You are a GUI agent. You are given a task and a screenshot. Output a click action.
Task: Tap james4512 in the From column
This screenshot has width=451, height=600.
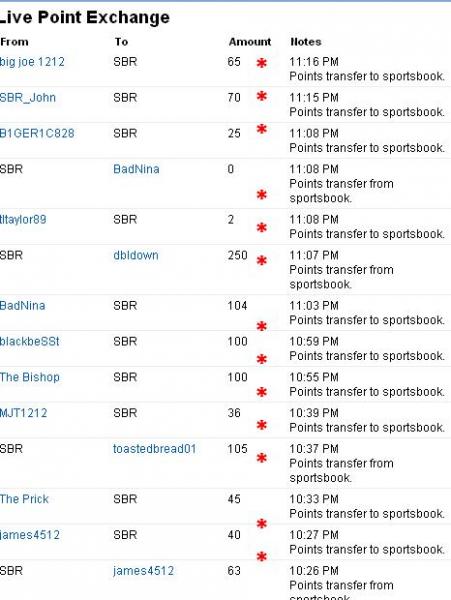coord(30,535)
